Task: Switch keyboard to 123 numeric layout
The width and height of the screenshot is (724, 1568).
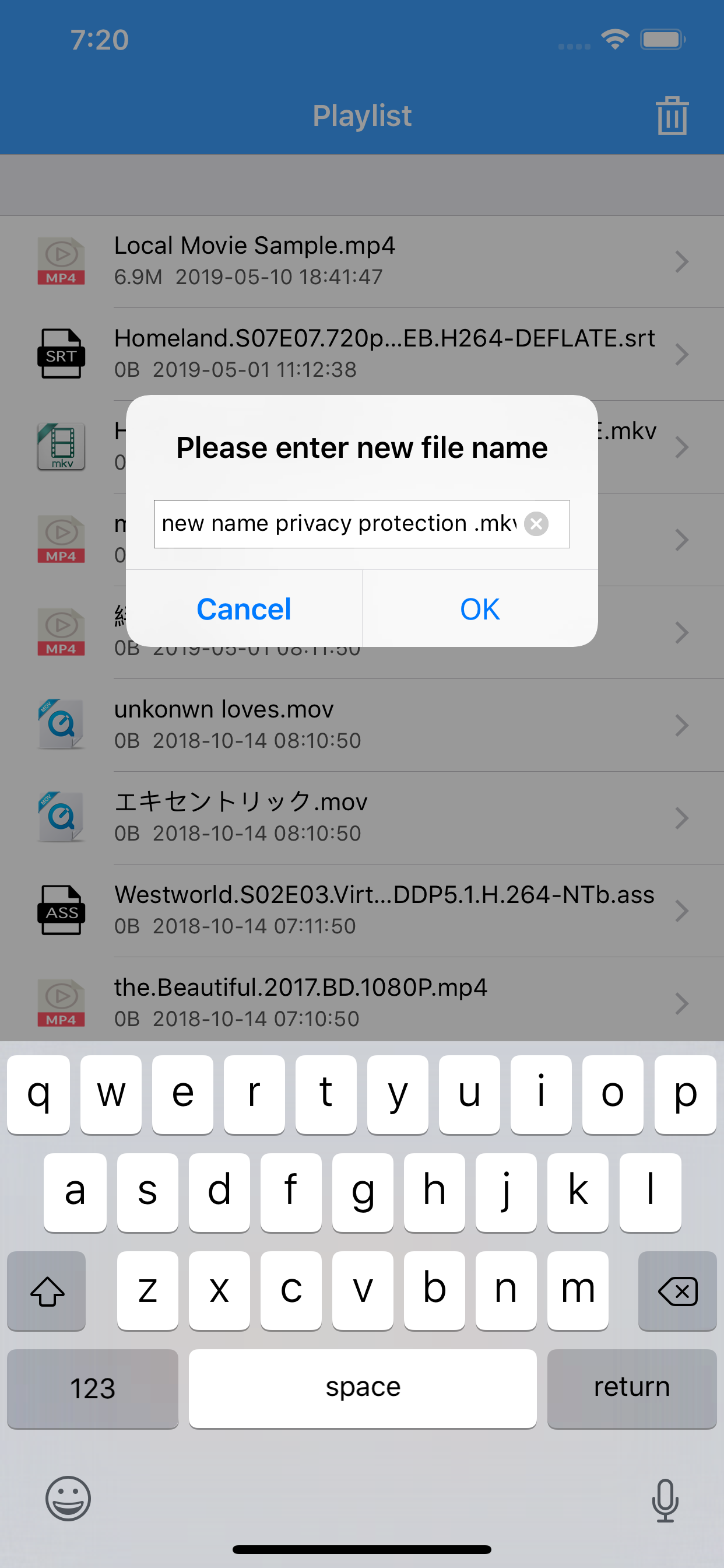Action: 92,1388
